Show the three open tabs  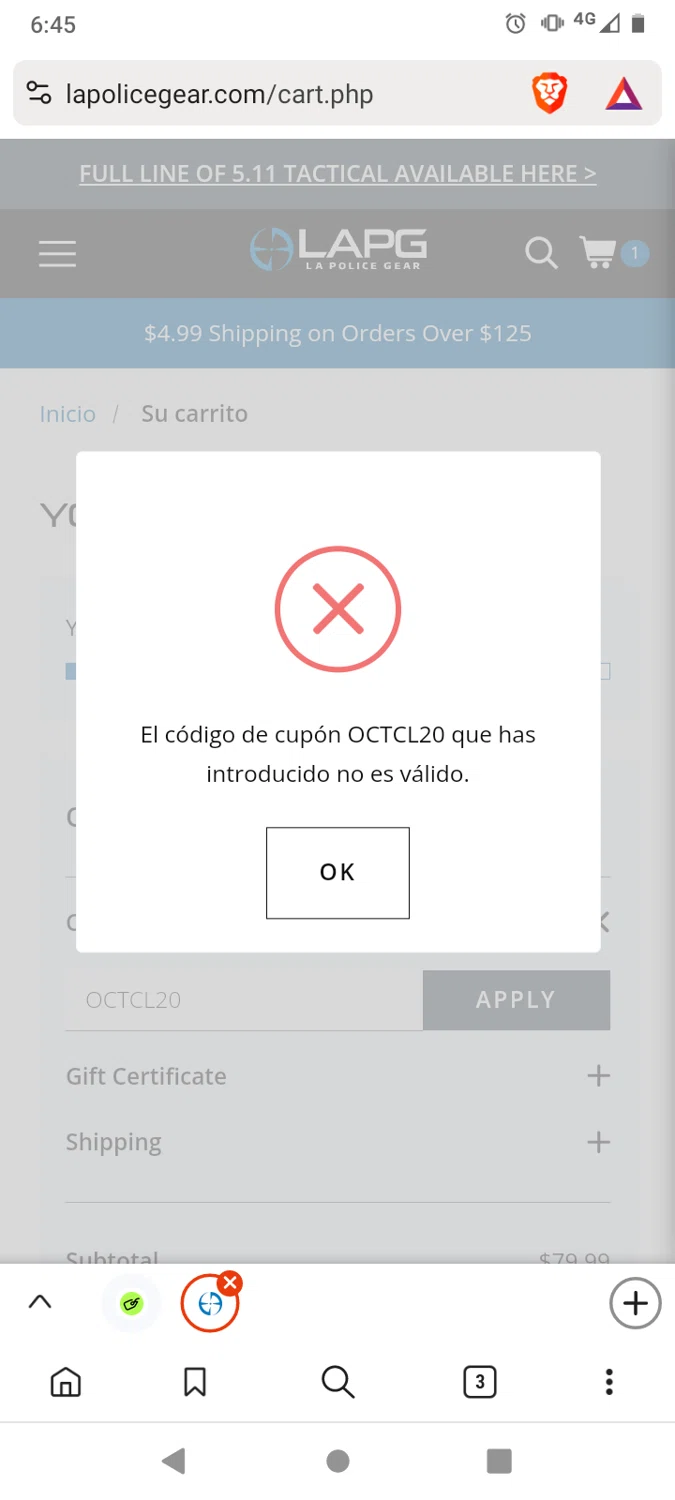point(480,1382)
